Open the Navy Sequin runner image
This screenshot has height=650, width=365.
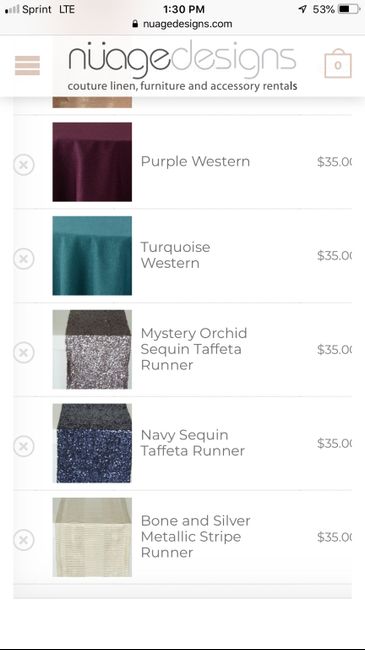(x=92, y=443)
